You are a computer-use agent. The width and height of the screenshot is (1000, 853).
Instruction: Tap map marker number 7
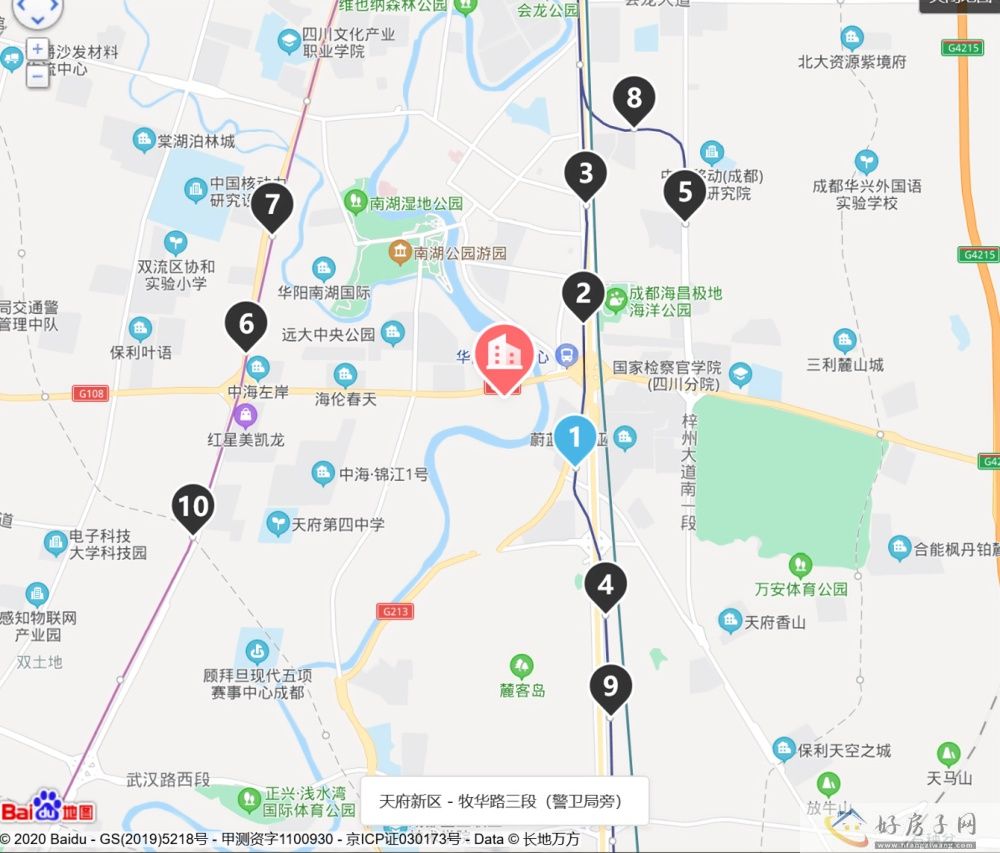[x=272, y=206]
